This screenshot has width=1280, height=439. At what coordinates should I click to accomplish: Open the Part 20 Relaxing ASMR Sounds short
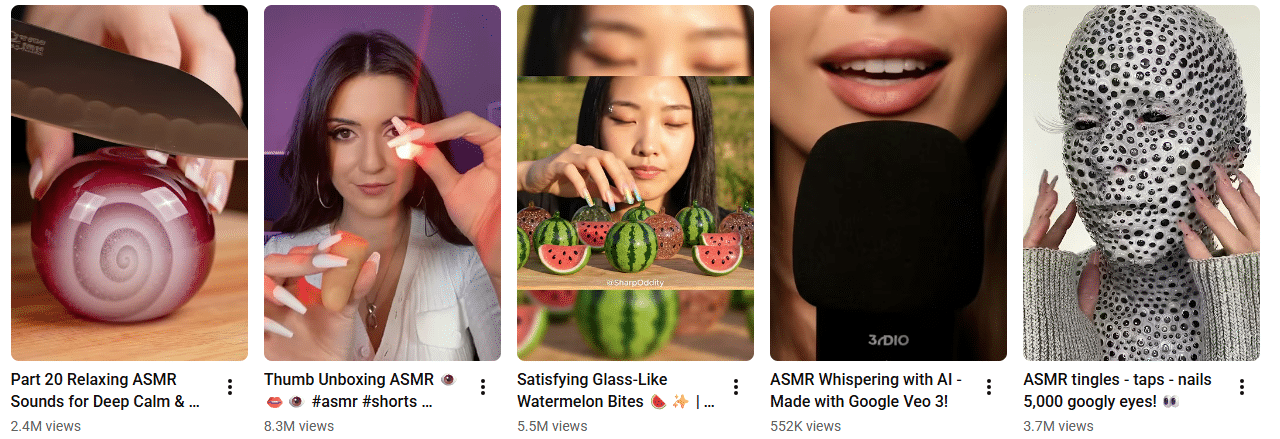click(x=129, y=183)
